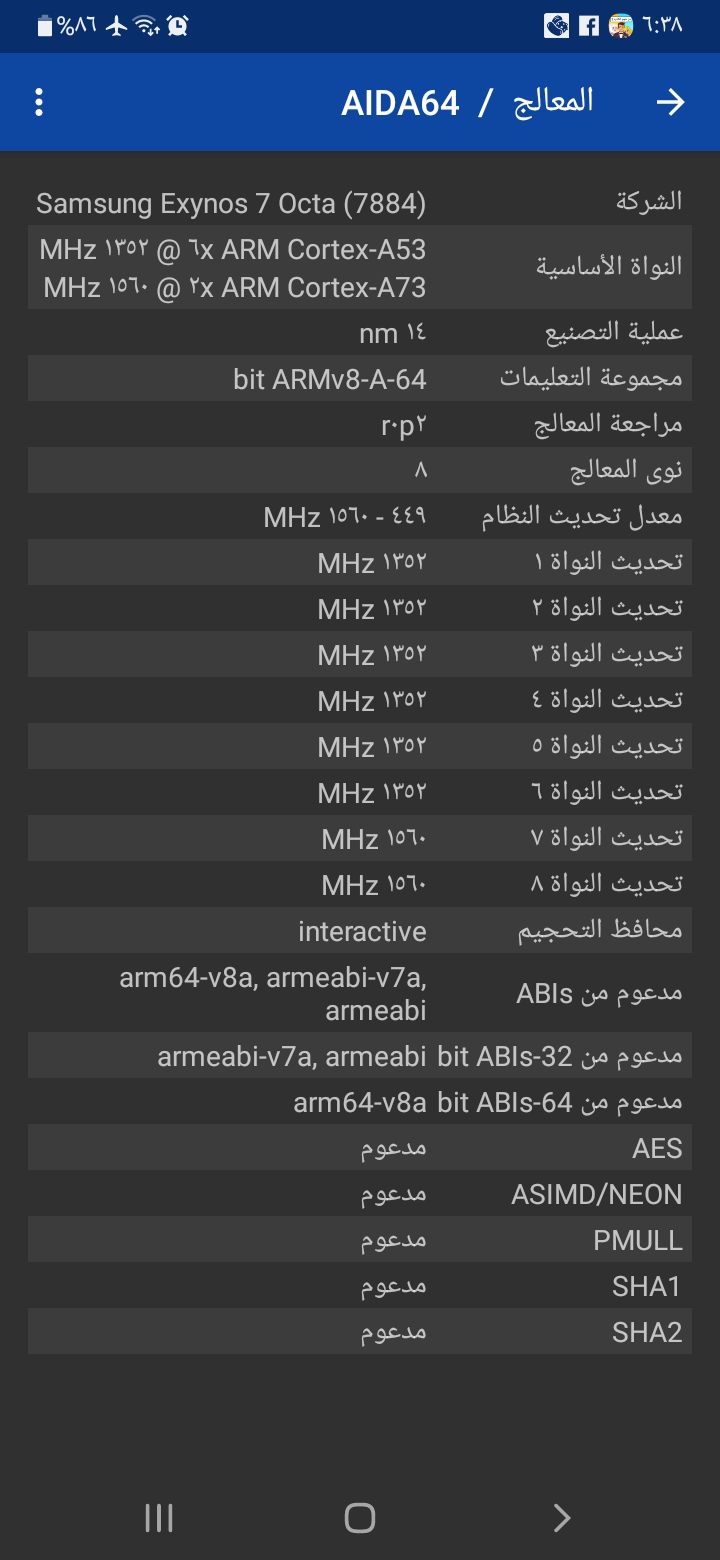
Task: Go back using the app bar arrow
Action: (x=670, y=102)
